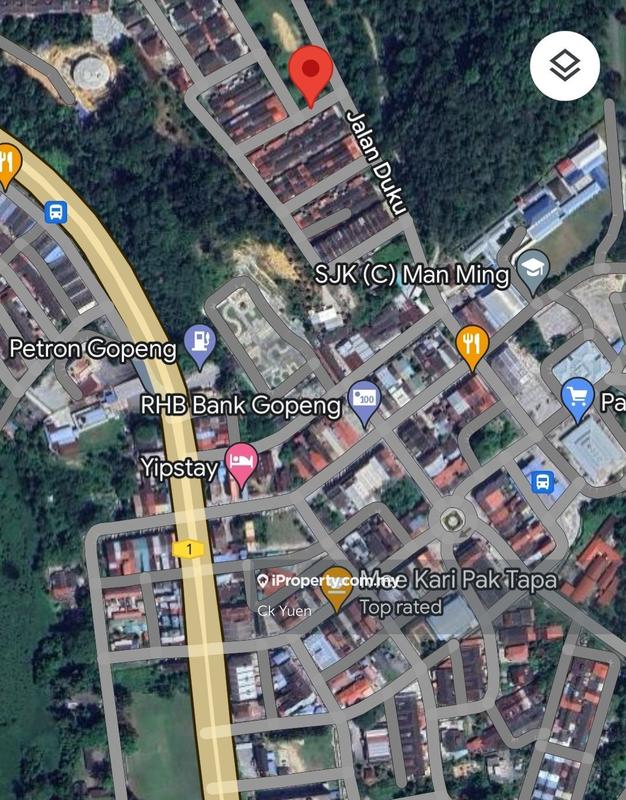Open the bus stop icon beside the highway
This screenshot has width=626, height=800.
click(x=56, y=212)
